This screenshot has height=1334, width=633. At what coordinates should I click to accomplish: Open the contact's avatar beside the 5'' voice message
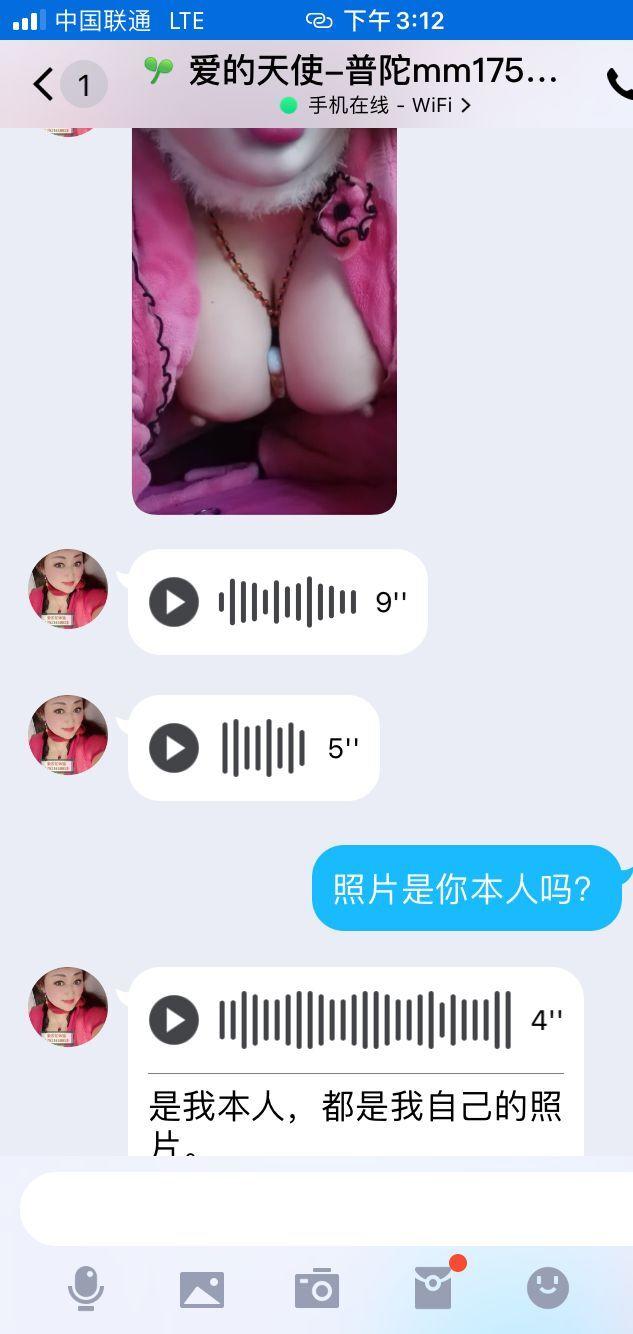coord(68,735)
